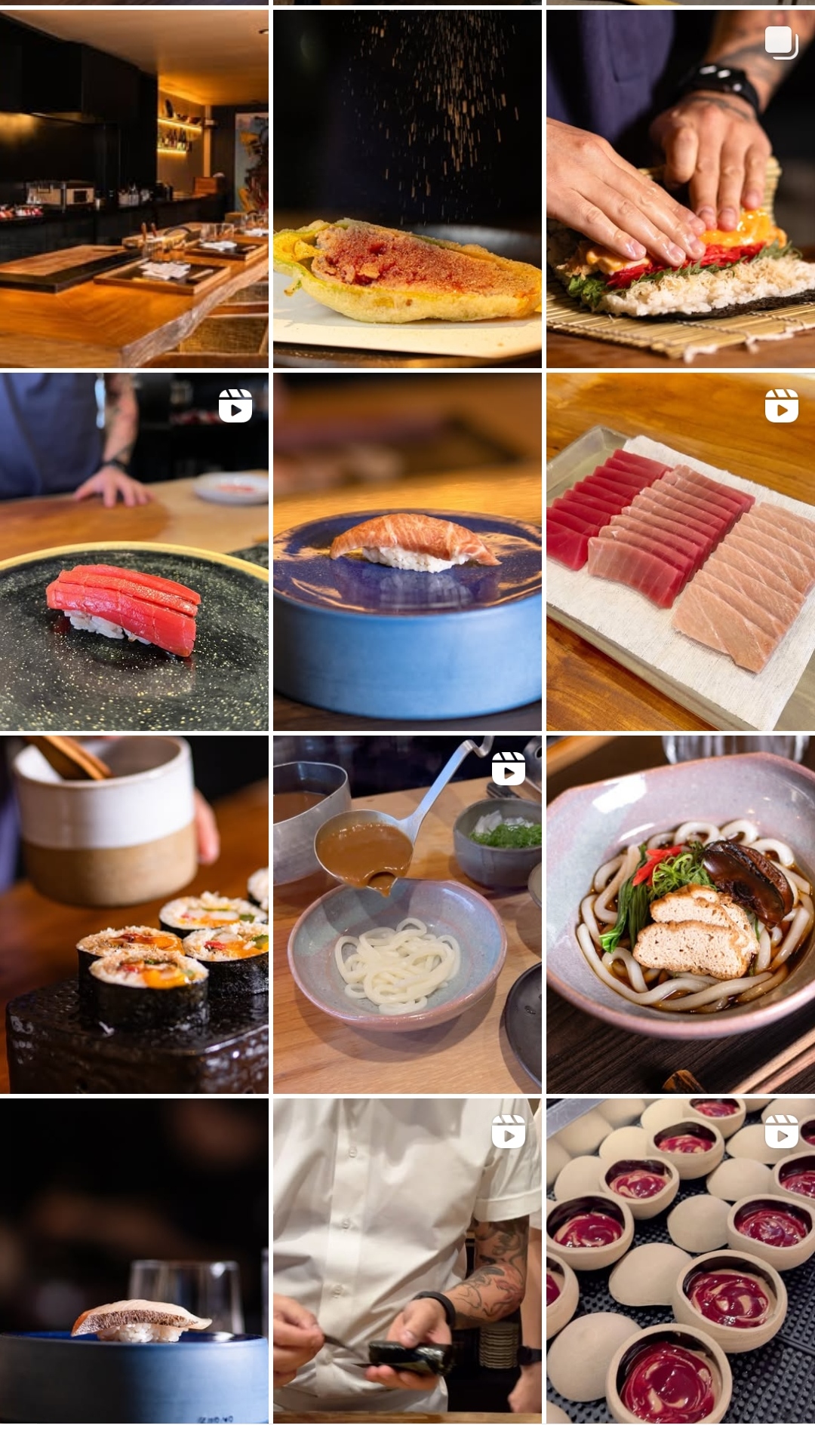The height and width of the screenshot is (1456, 815).
Task: Open the salmon nigiri on blue plate post
Action: pyautogui.click(x=407, y=551)
